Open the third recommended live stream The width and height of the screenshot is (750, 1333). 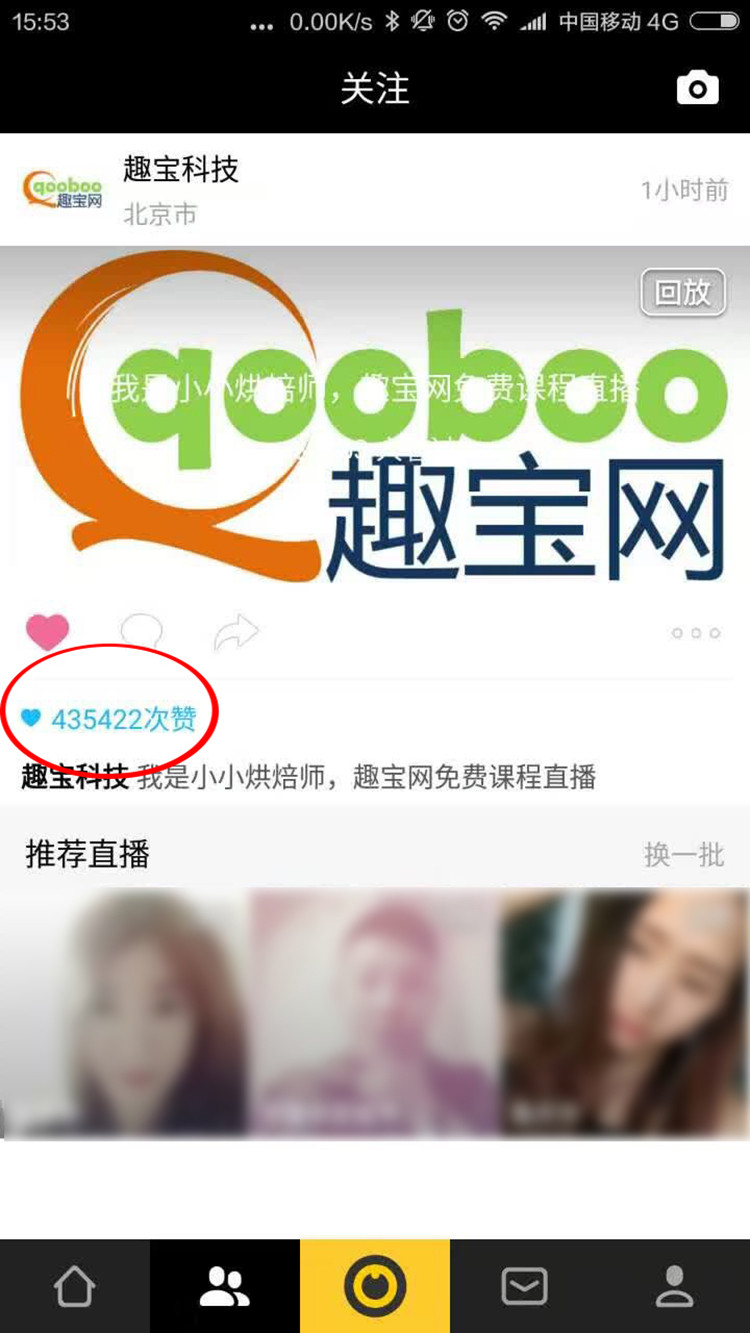coord(625,1012)
